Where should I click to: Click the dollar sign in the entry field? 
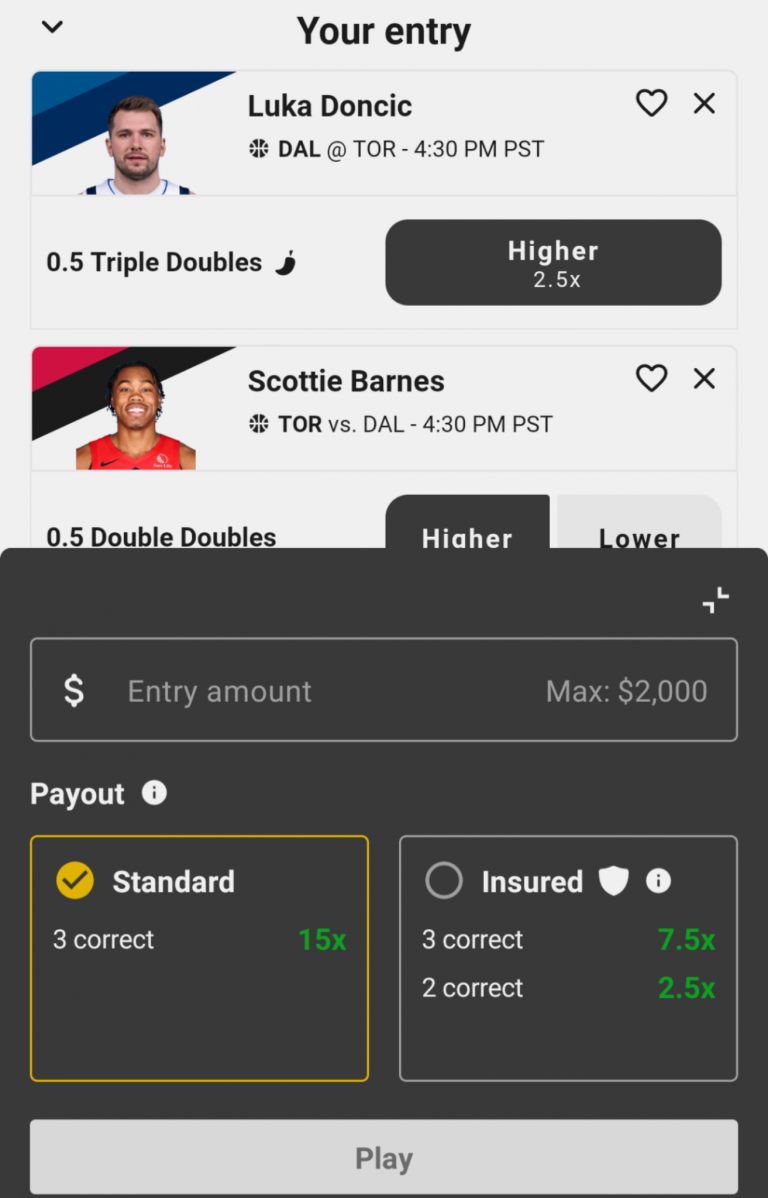pos(72,690)
